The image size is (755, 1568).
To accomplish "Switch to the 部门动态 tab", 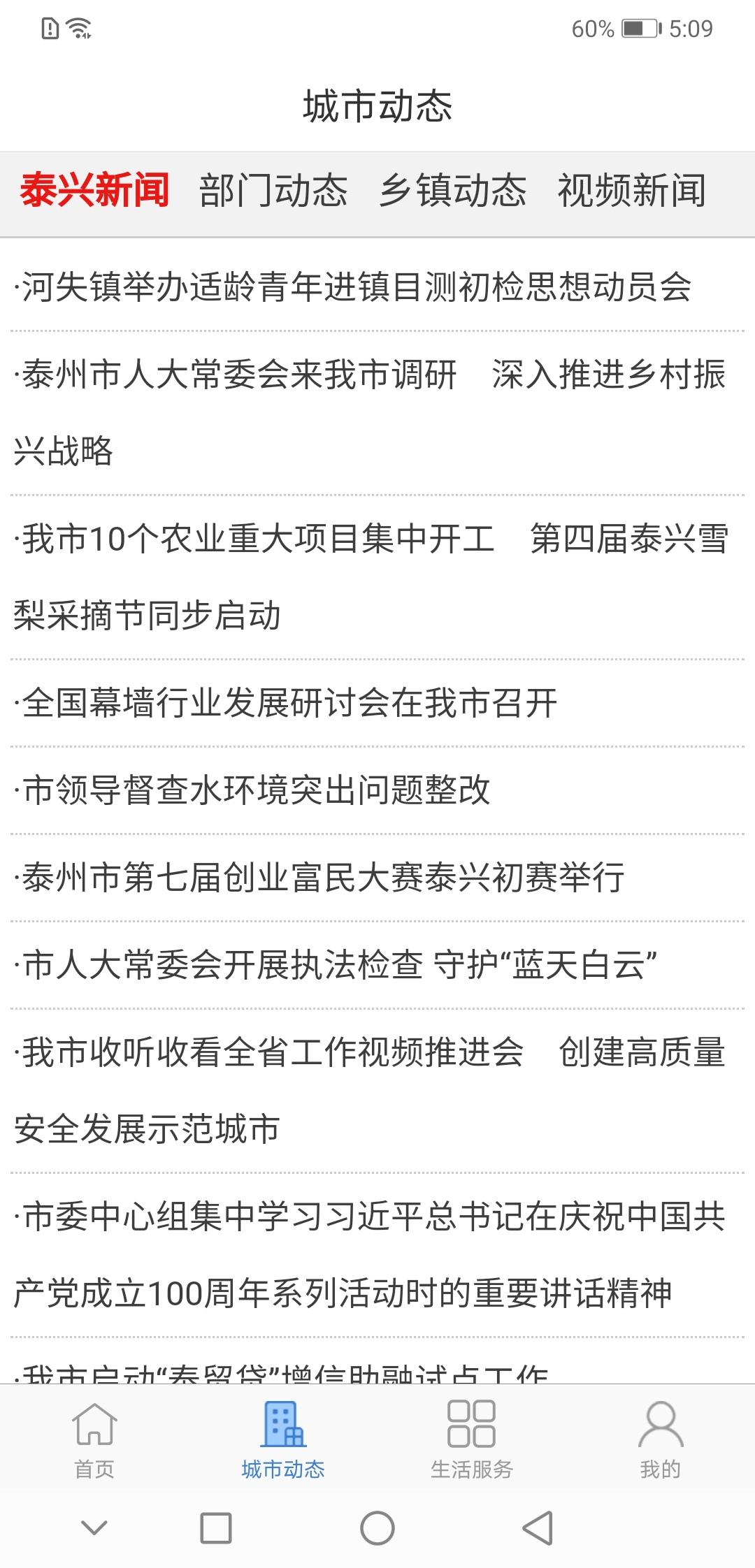I will click(273, 191).
